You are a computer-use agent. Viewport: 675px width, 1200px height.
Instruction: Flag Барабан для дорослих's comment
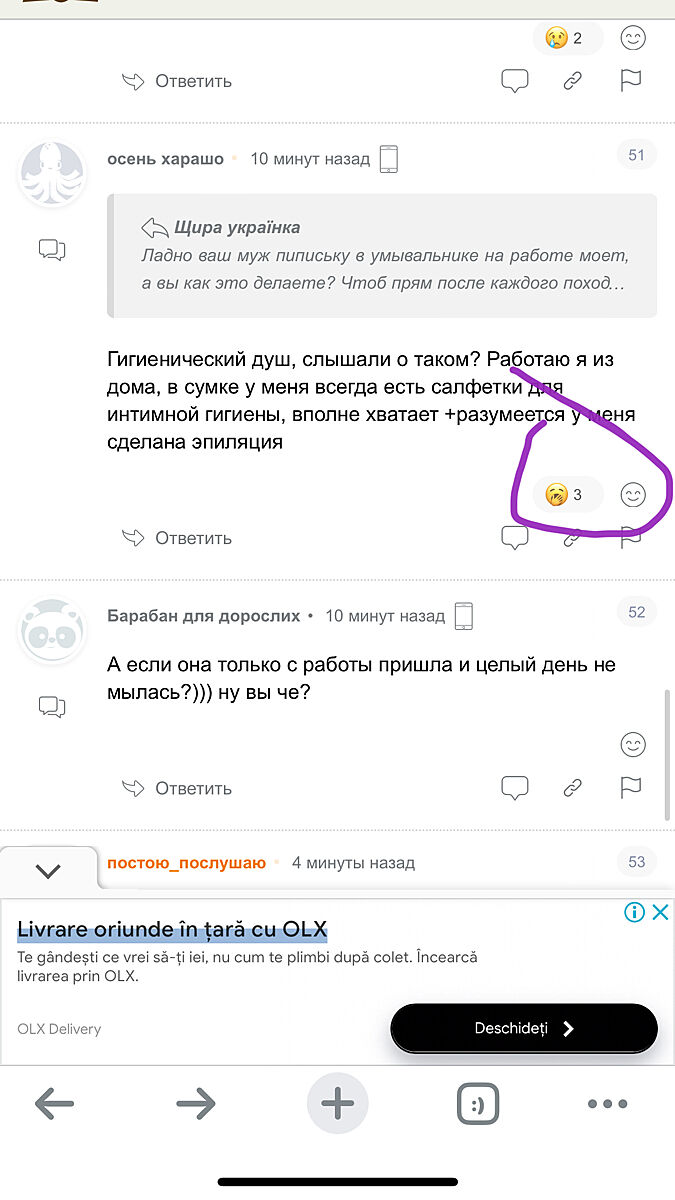pyautogui.click(x=631, y=788)
